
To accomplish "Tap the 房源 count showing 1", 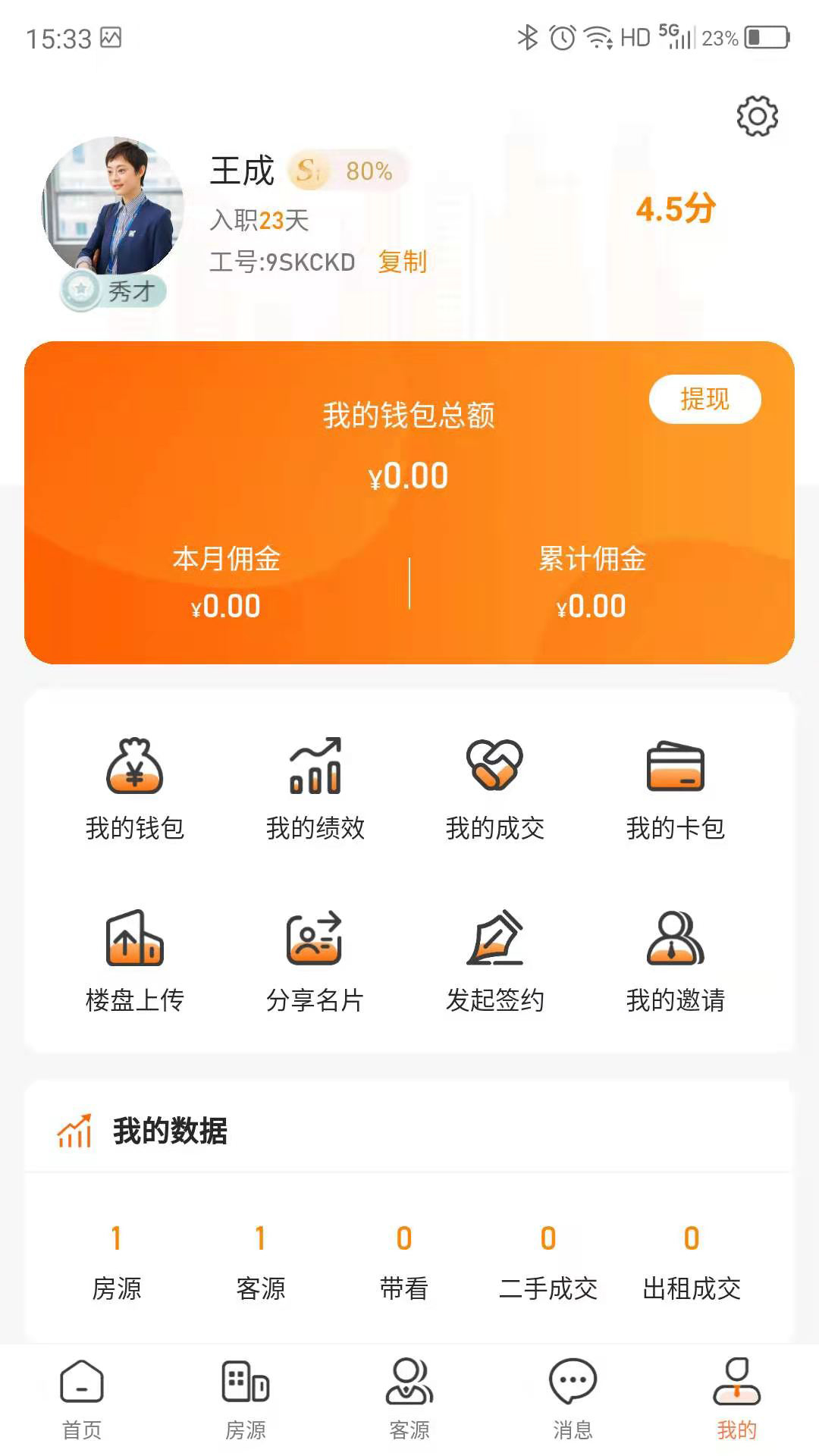I will tap(115, 1239).
